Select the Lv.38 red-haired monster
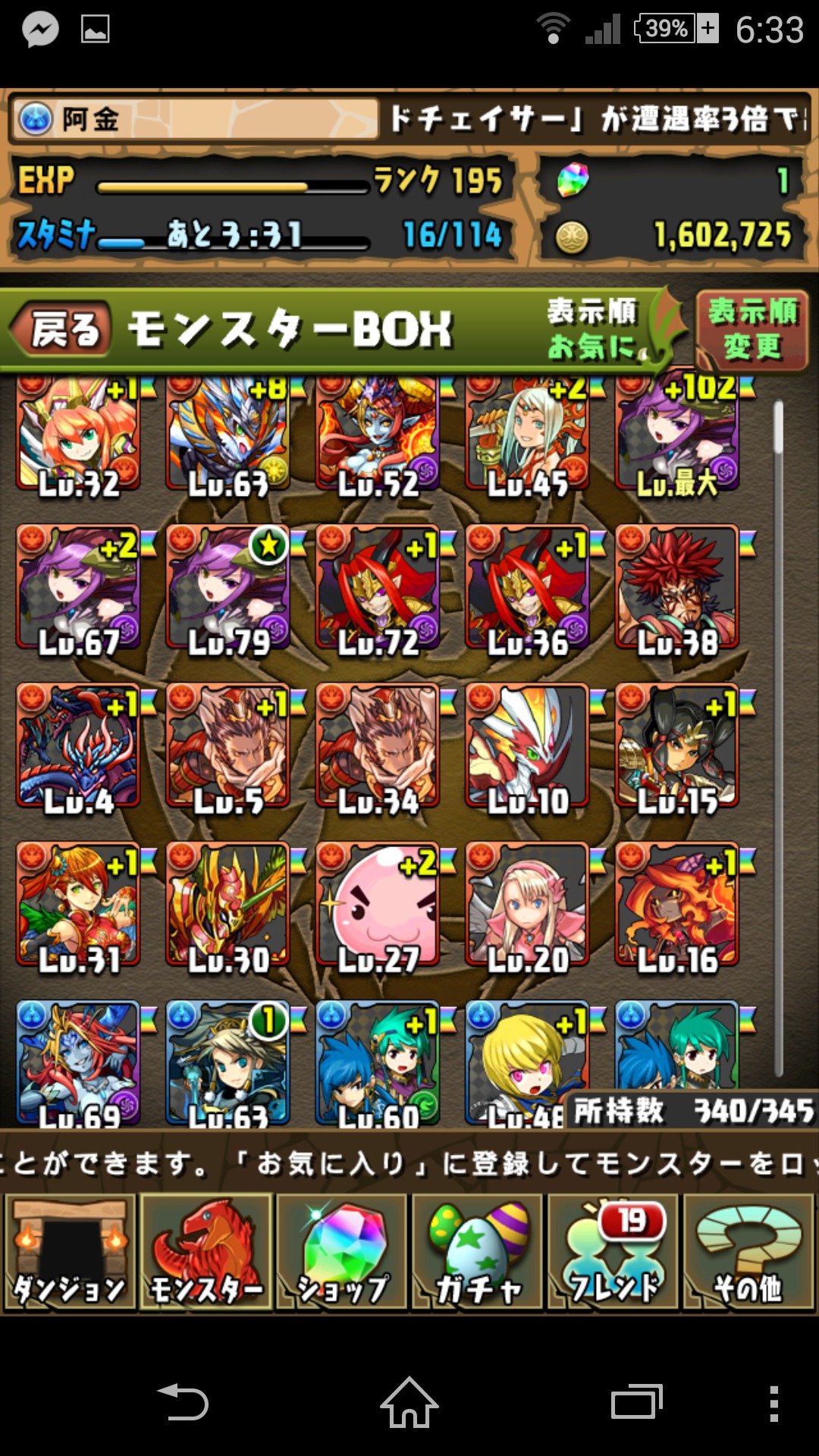The image size is (819, 1456). coord(678,587)
